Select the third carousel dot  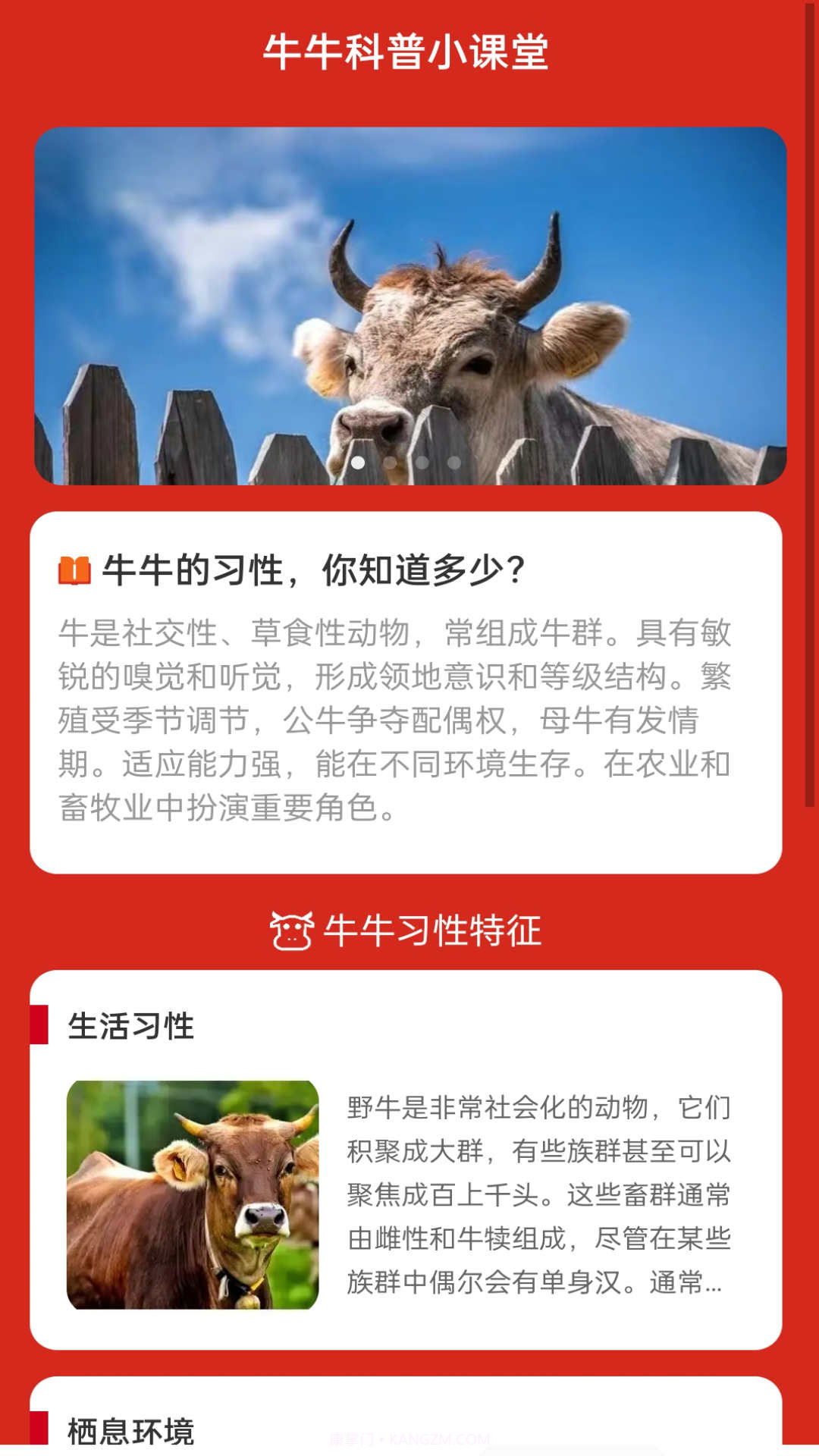point(422,461)
